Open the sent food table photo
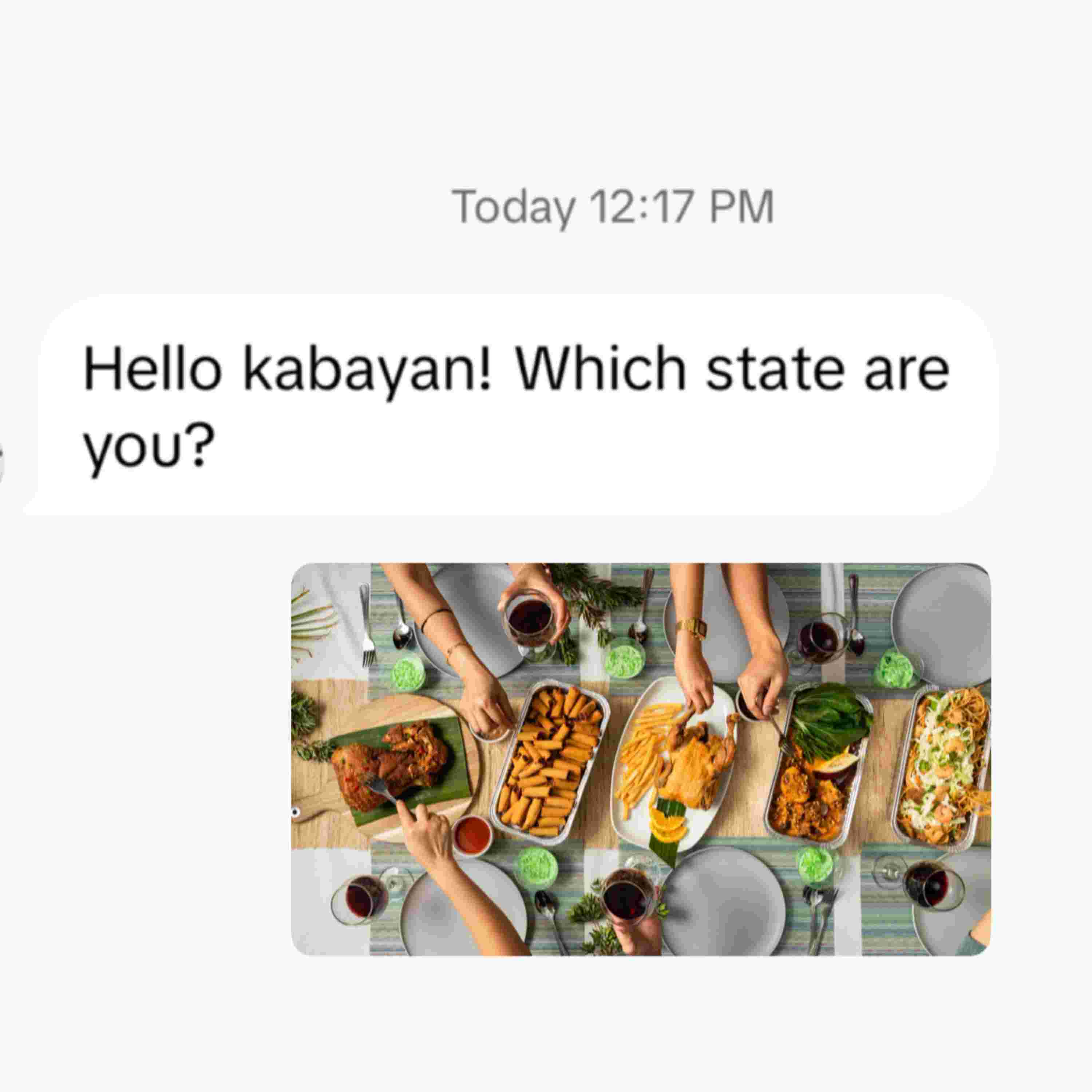1092x1092 pixels. [640, 759]
